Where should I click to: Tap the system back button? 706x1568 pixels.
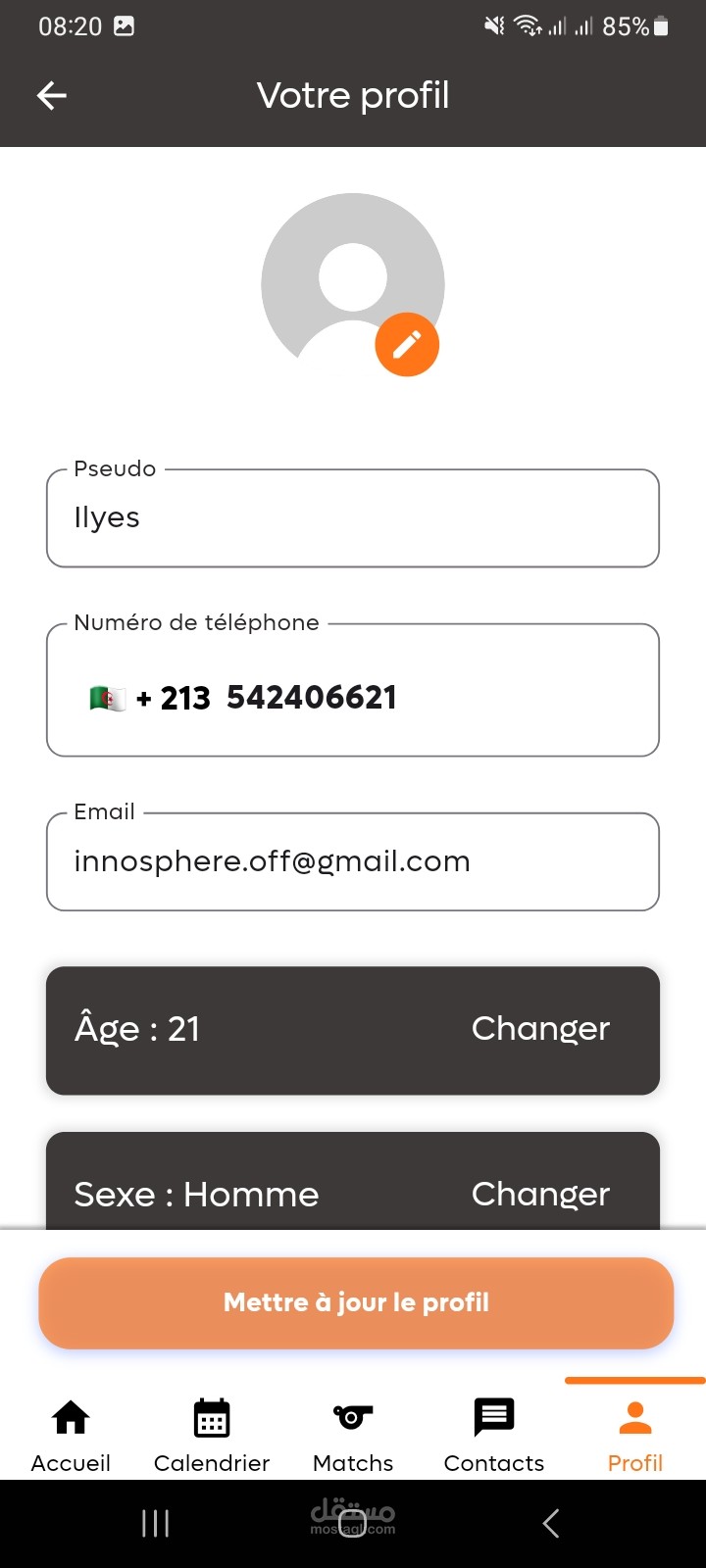(x=551, y=1523)
